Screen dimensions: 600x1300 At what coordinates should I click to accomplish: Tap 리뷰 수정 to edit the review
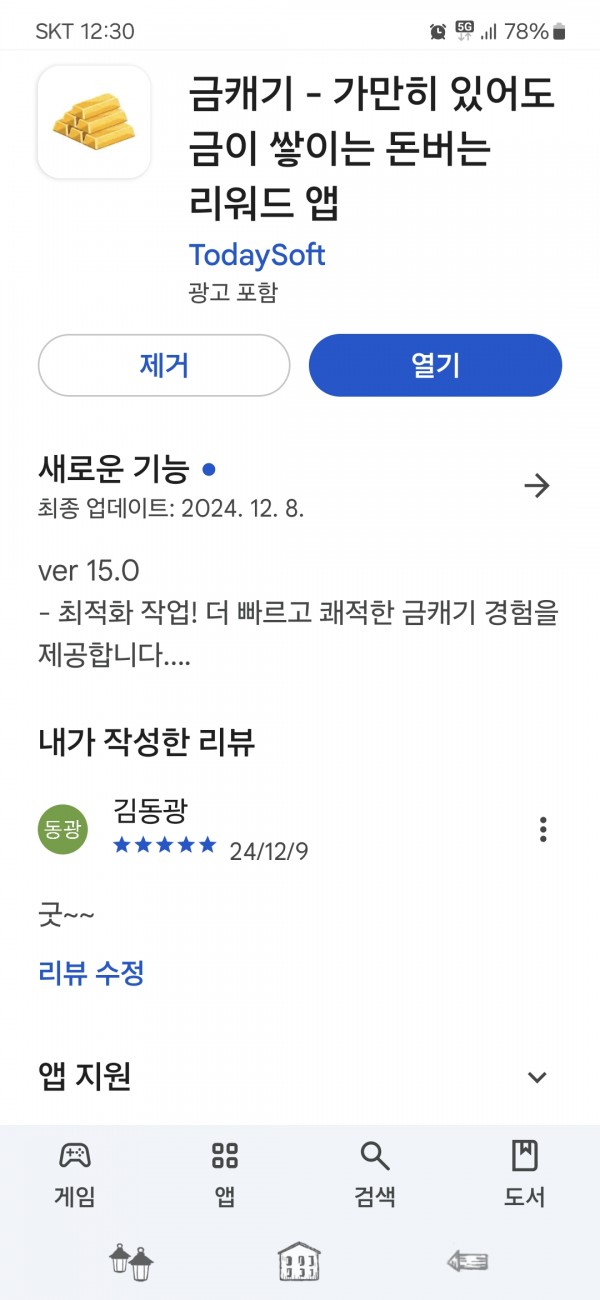coord(91,972)
